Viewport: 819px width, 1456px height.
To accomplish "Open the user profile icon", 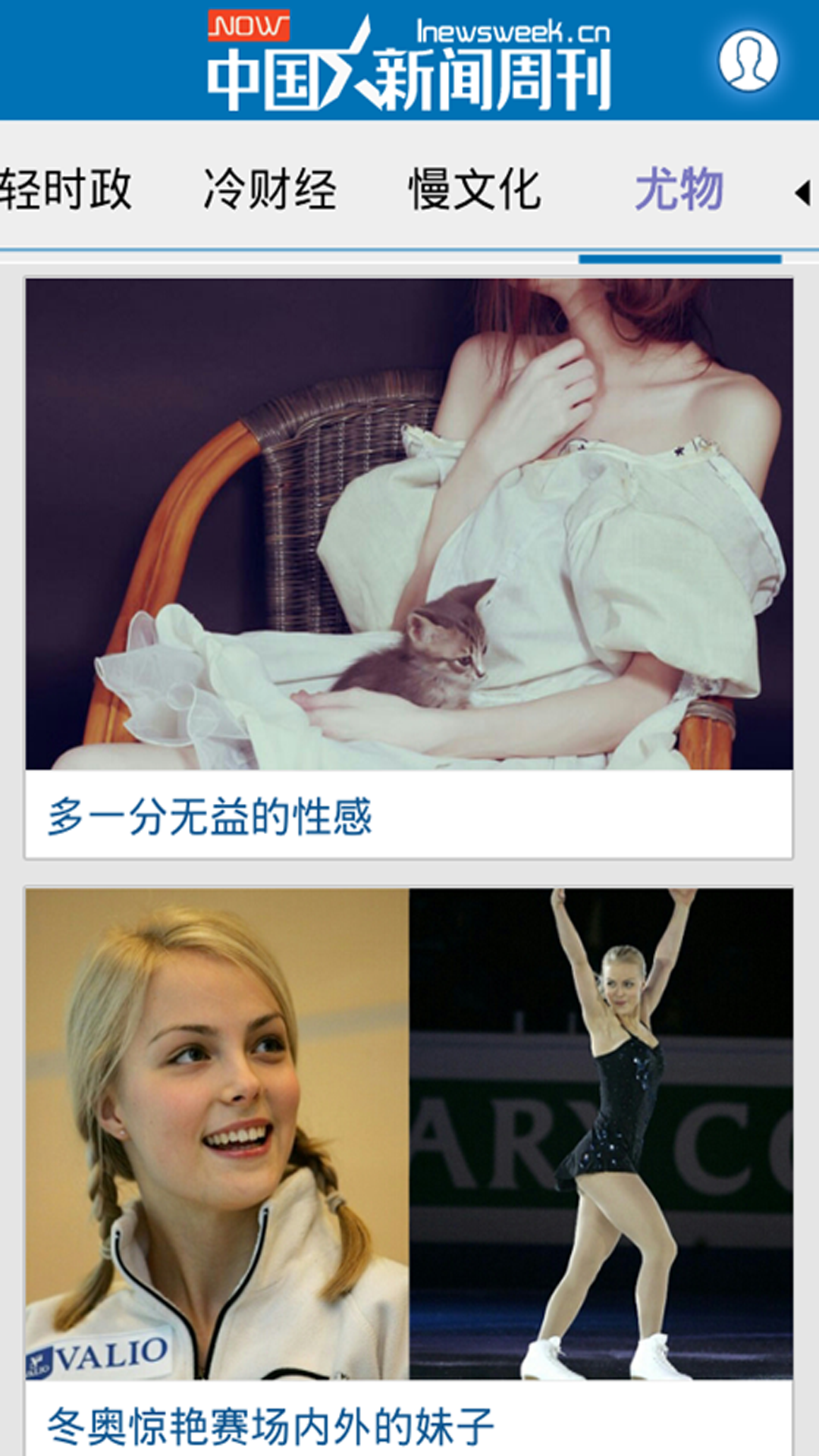I will [748, 61].
